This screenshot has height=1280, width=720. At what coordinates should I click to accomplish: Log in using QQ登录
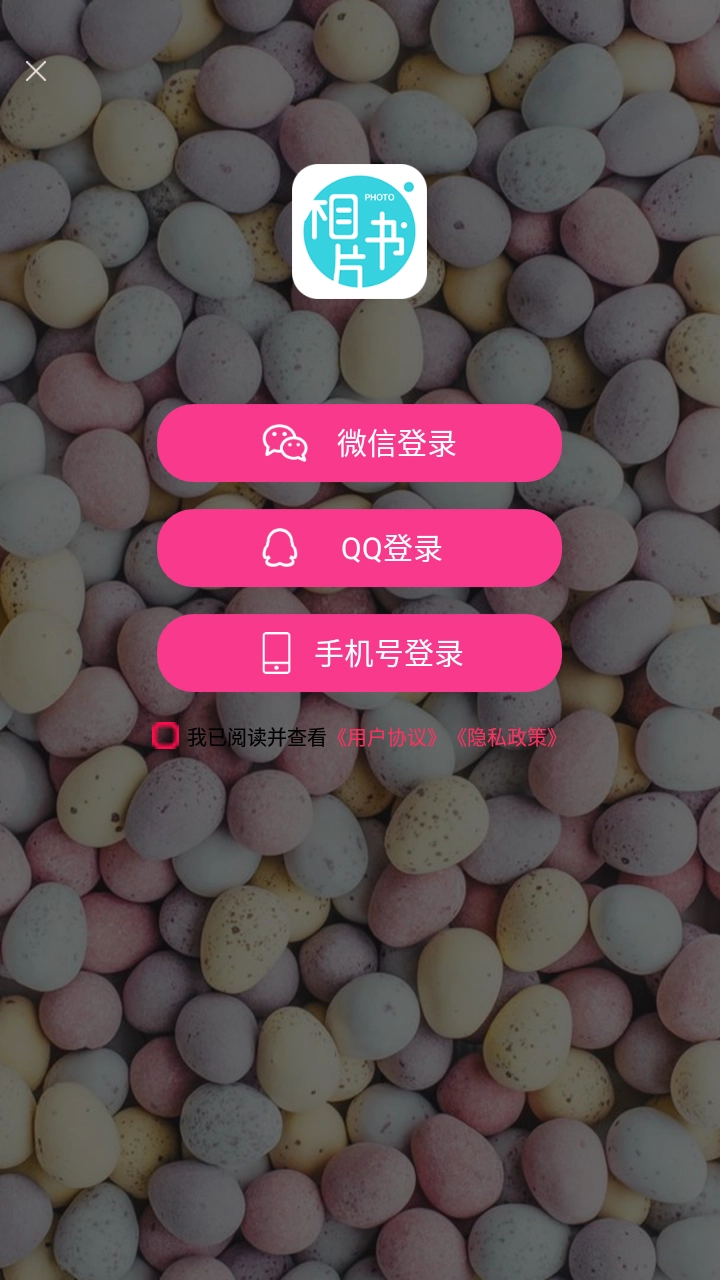360,548
